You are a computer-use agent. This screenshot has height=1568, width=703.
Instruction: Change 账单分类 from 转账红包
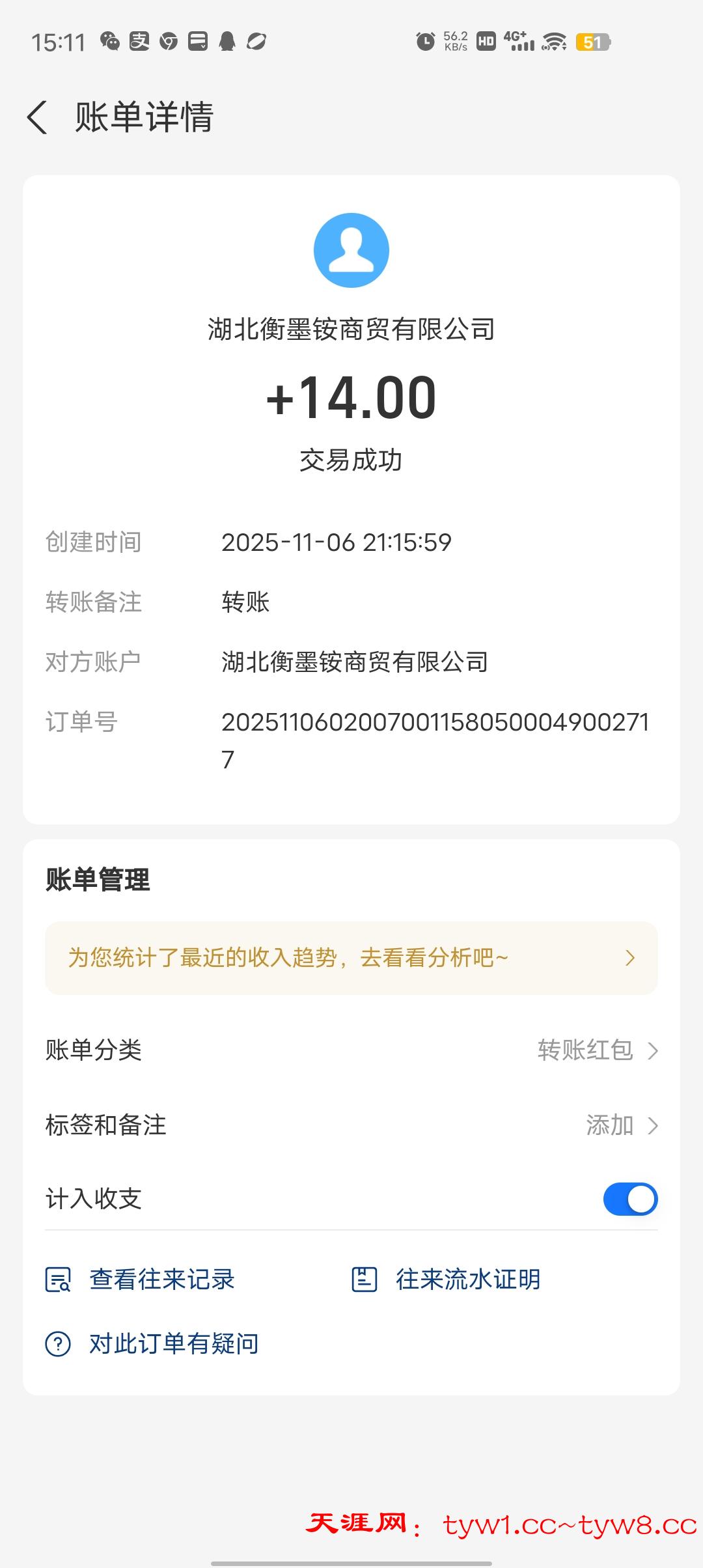(x=598, y=1050)
